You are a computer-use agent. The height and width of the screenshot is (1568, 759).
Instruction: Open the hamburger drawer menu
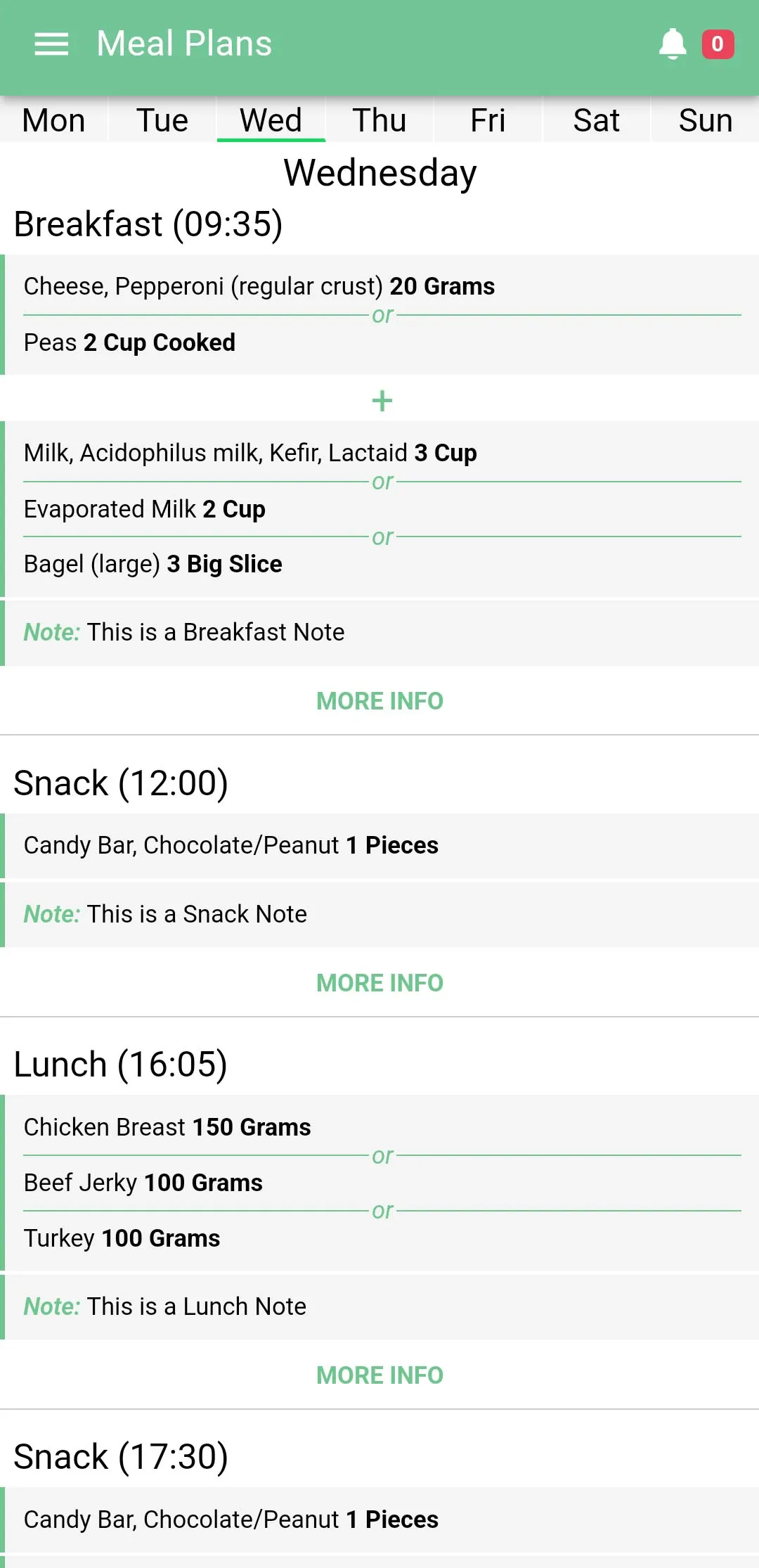pos(51,44)
